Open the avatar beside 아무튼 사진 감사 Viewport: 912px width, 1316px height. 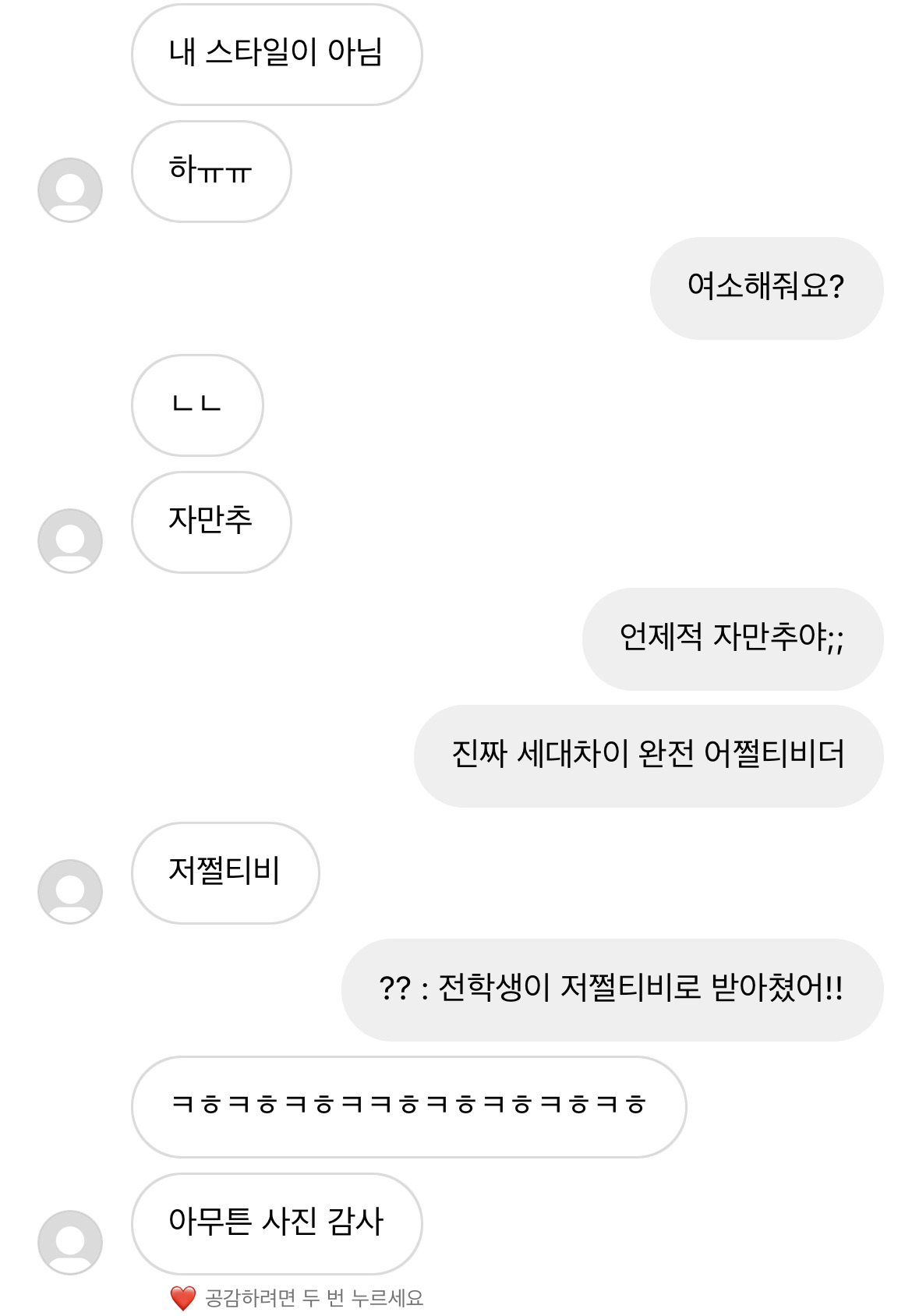tap(70, 1243)
